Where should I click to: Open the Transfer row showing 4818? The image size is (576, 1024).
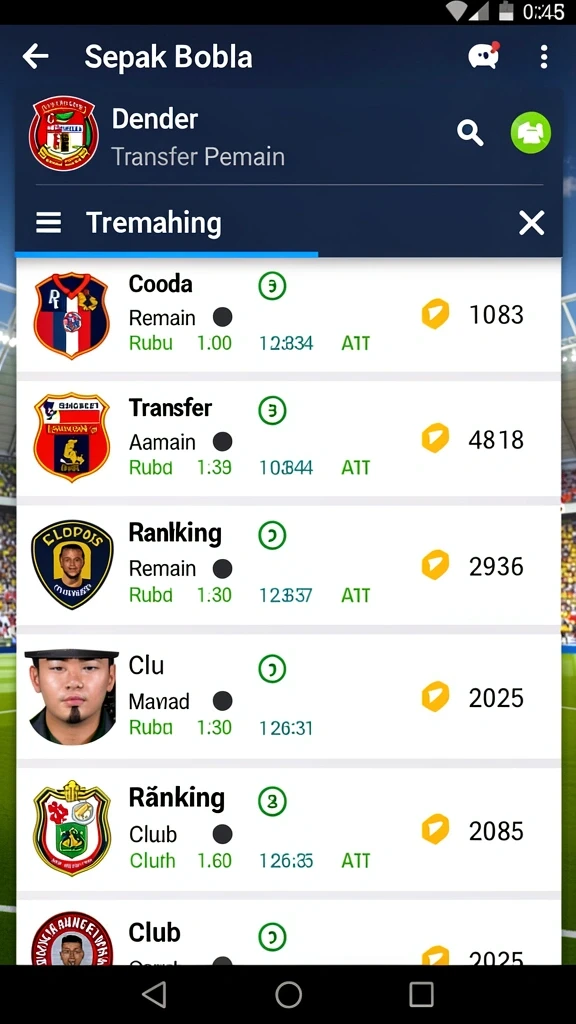[288, 439]
